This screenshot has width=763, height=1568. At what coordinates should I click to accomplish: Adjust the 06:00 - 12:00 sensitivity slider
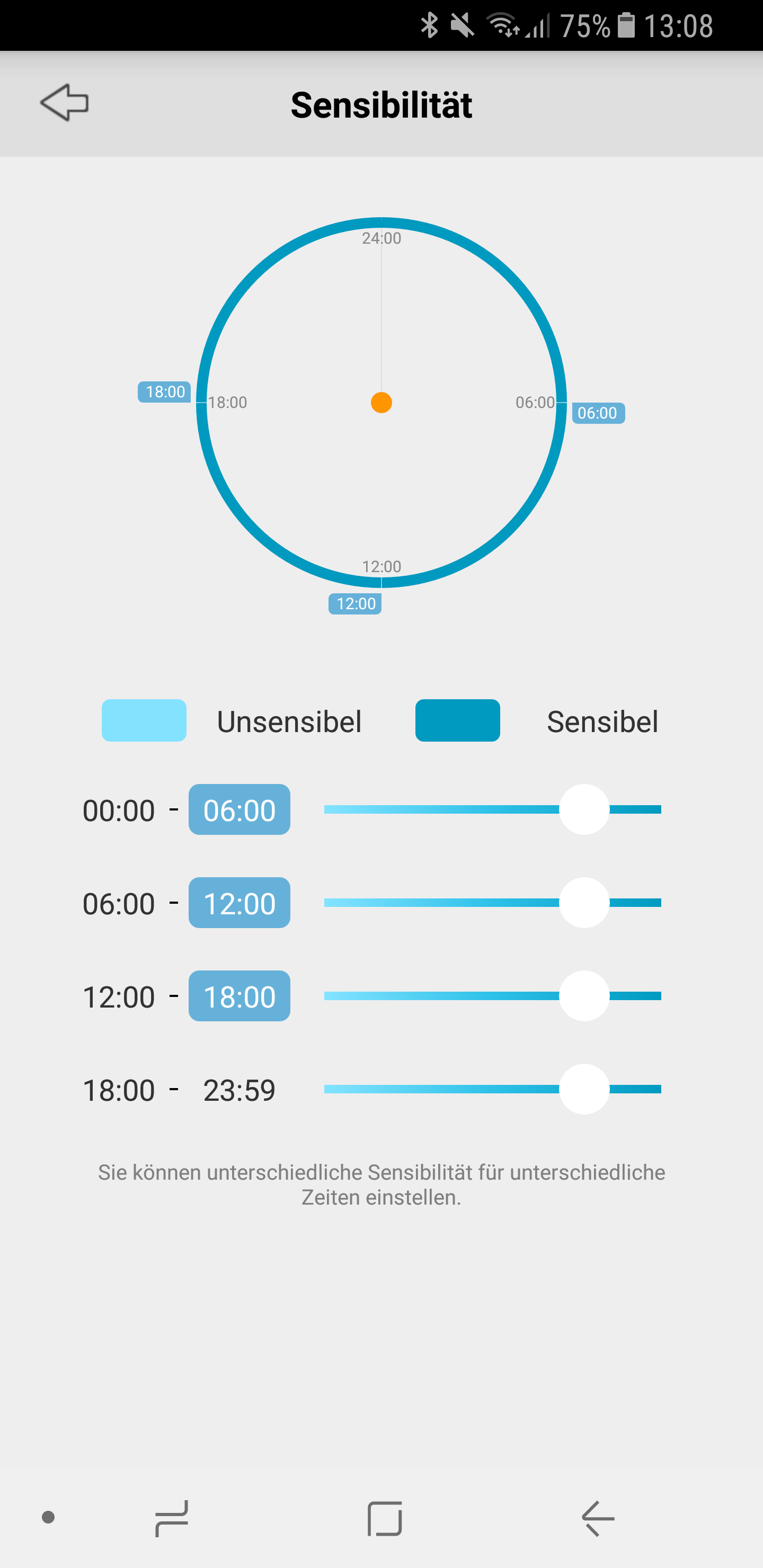click(583, 903)
